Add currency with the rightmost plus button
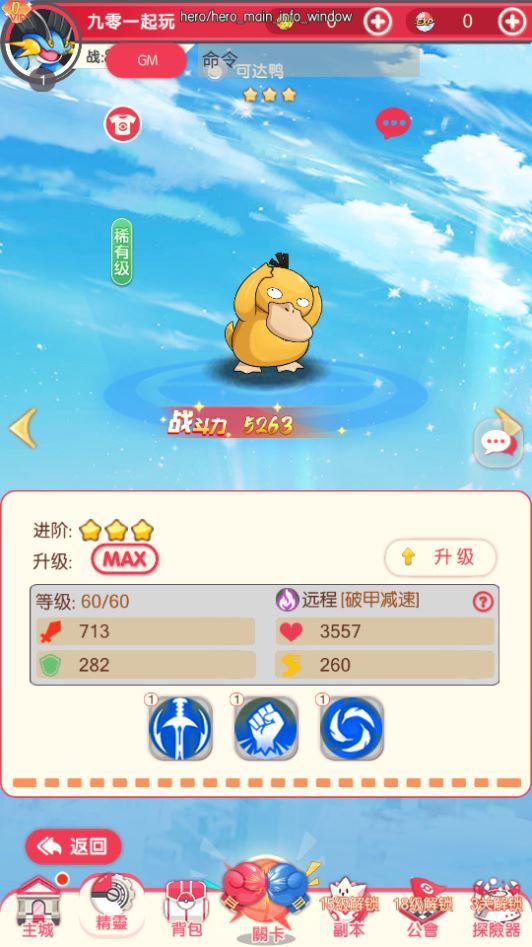Viewport: 532px width, 947px height. tap(511, 22)
